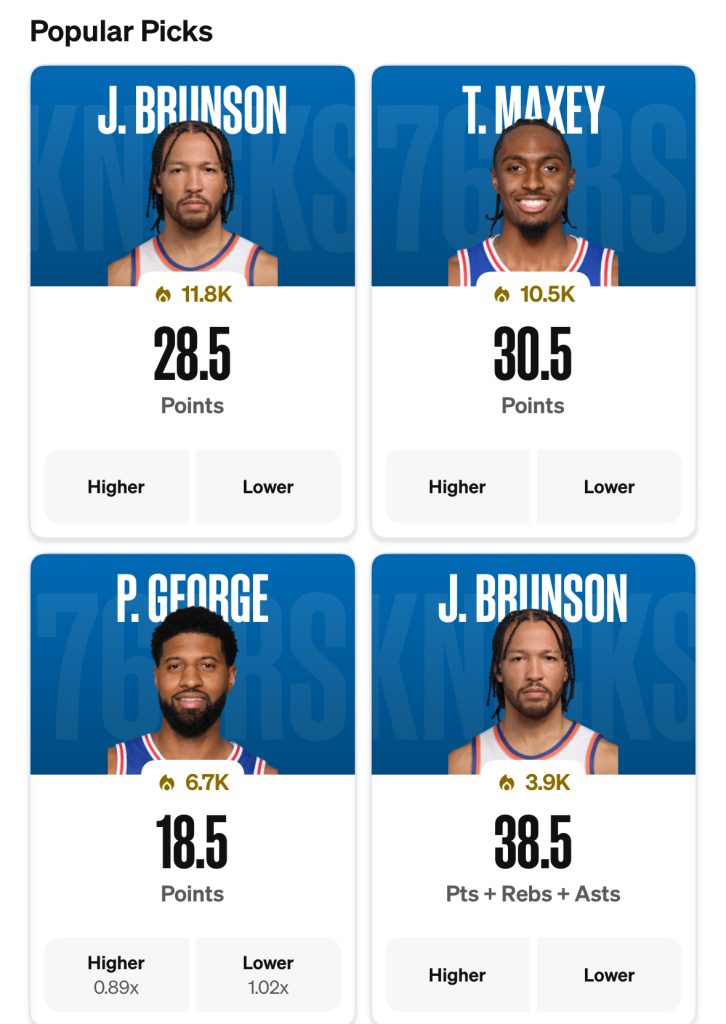
Task: Select Higher on Brunson's 38.5 PRA line
Action: coord(458,974)
